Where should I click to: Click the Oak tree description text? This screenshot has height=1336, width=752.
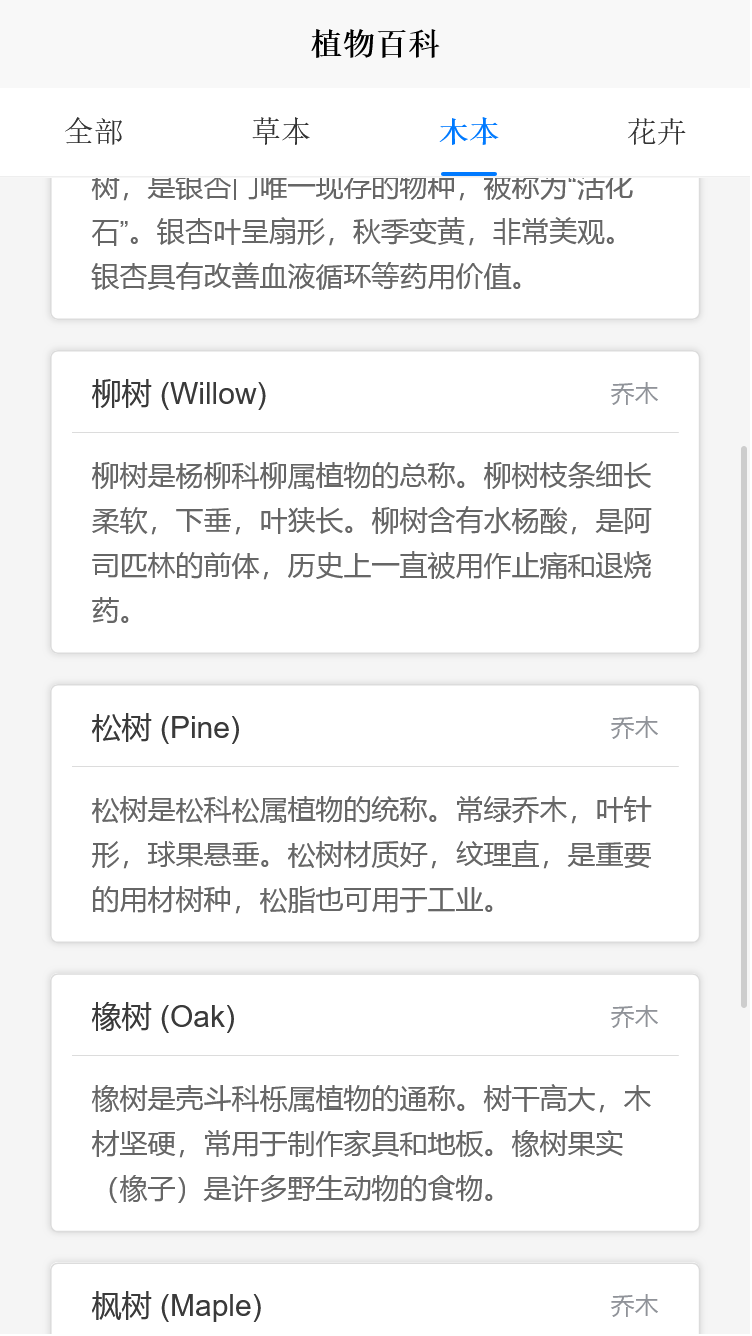(375, 1143)
